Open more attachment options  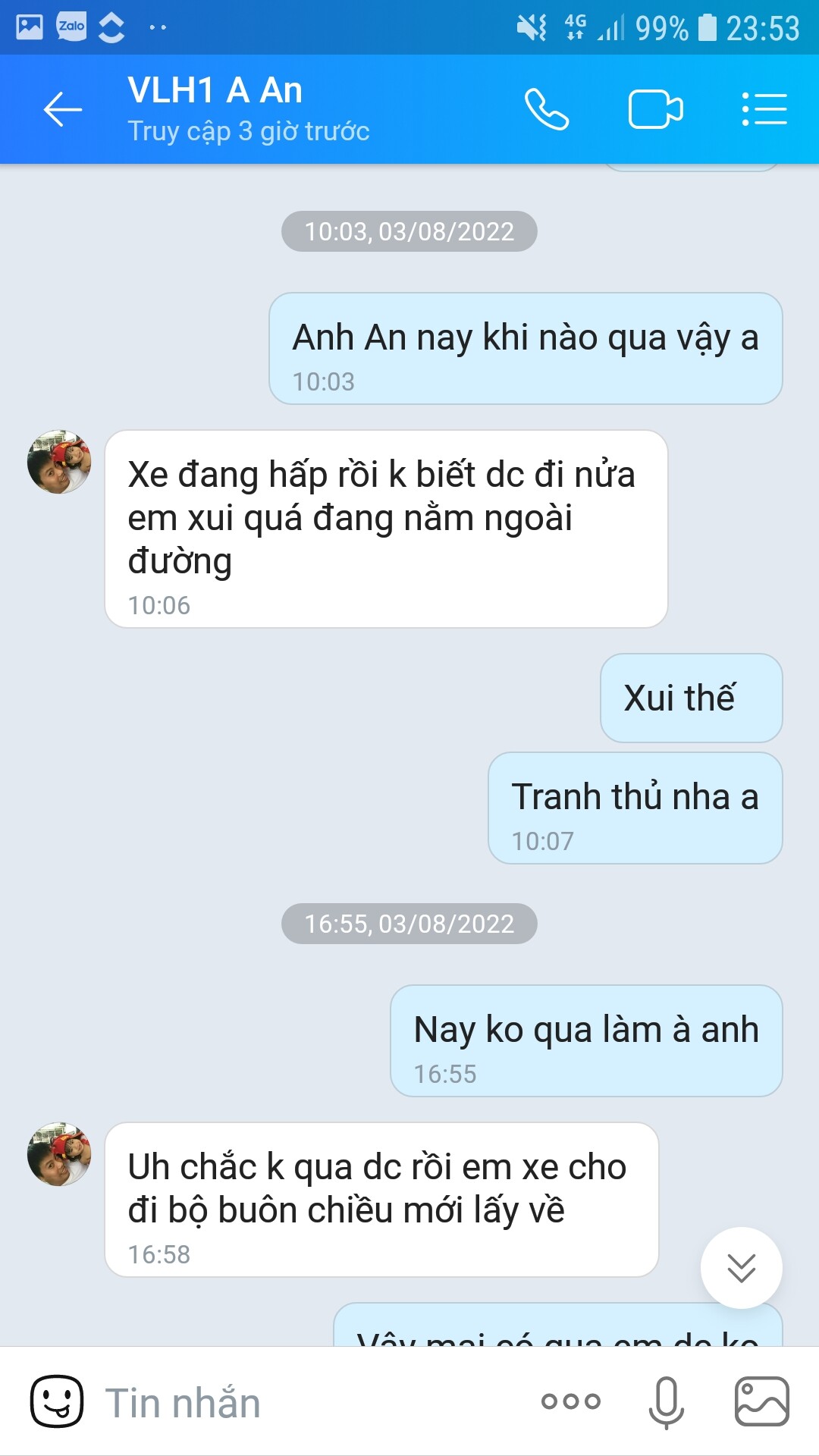click(570, 1401)
